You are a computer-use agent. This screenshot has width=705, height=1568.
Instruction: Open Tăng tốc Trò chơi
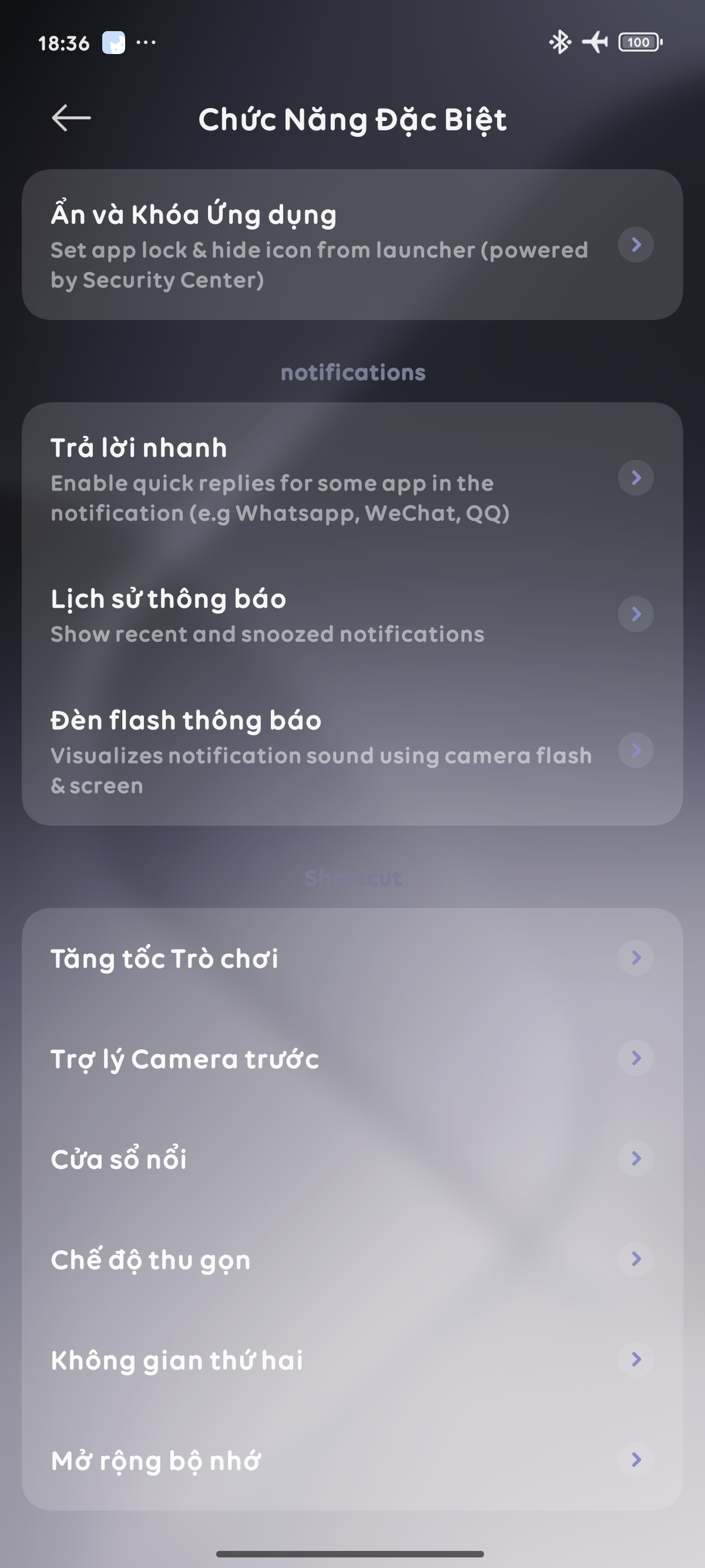(352, 958)
